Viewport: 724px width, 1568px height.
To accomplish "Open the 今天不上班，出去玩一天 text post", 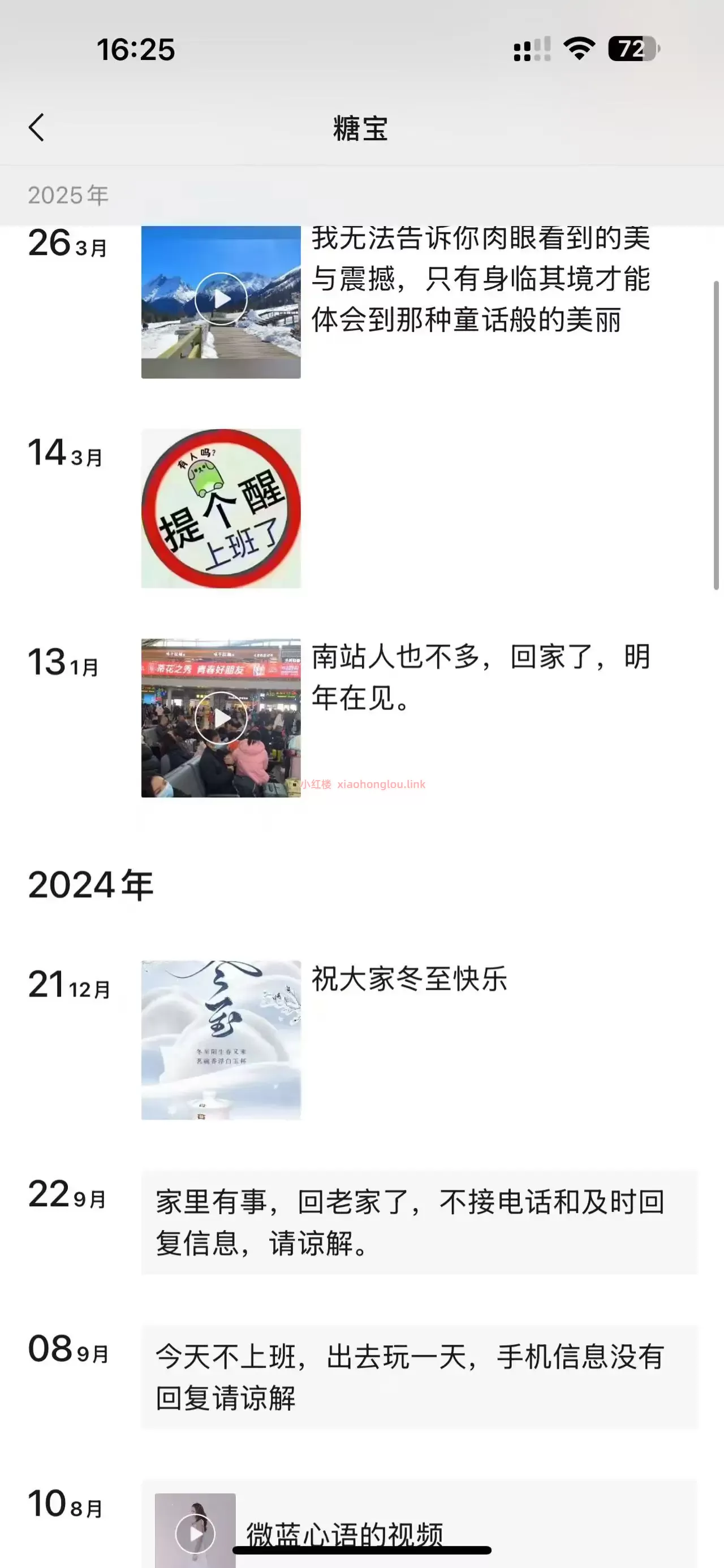I will (419, 1377).
